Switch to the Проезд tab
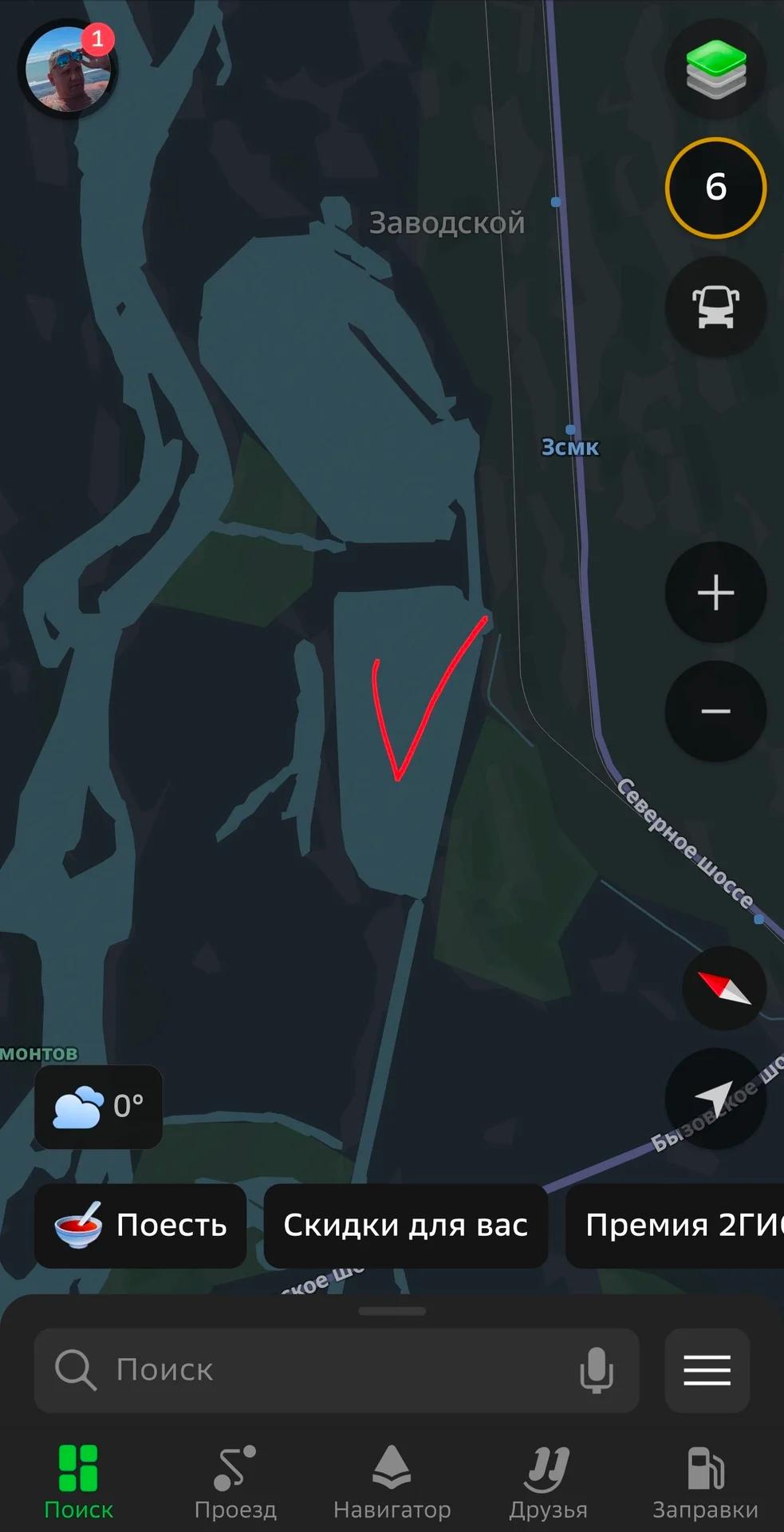The width and height of the screenshot is (784, 1532). click(235, 1483)
